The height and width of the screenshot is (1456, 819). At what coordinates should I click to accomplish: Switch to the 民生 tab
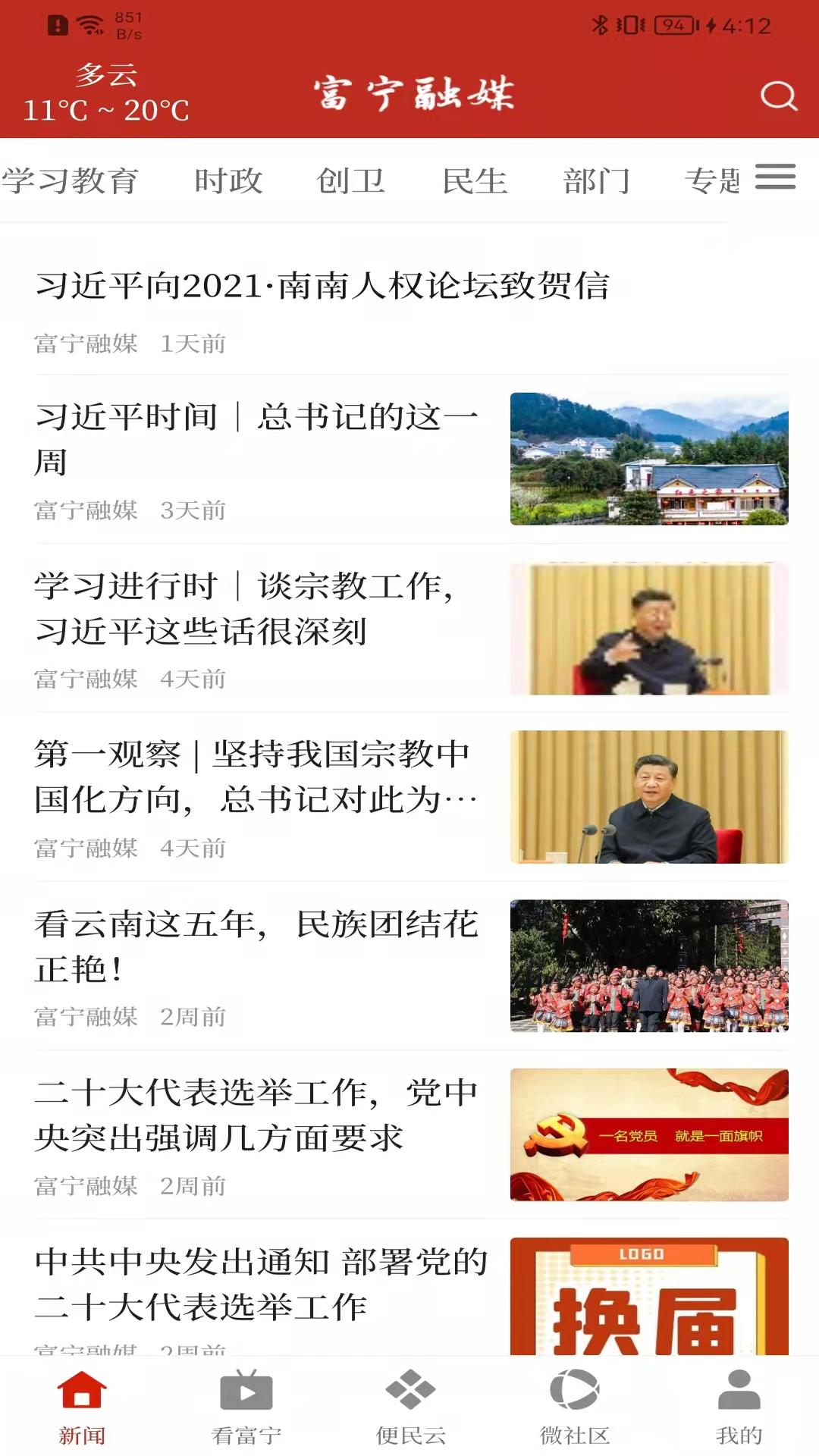[x=475, y=180]
